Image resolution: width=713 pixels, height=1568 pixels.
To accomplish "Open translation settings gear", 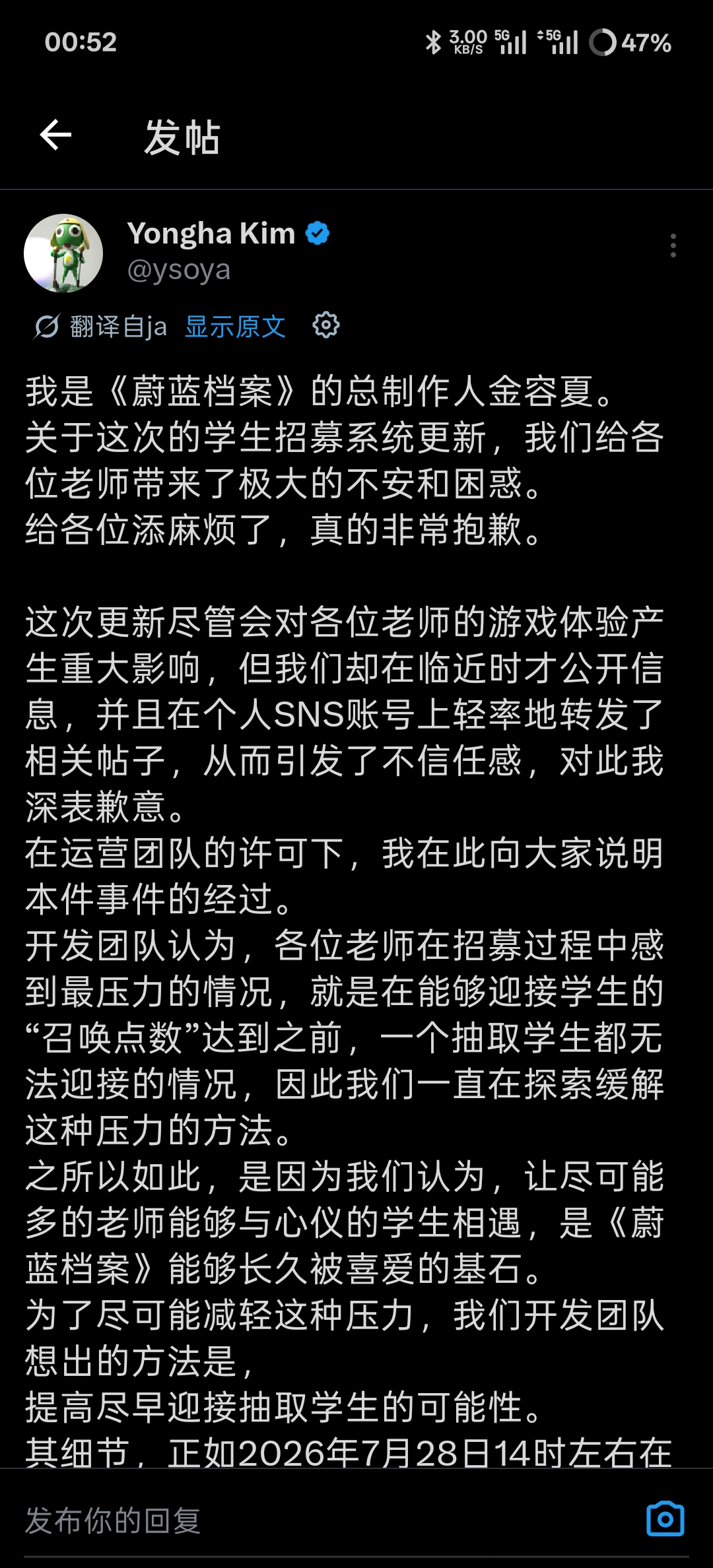I will tap(325, 325).
